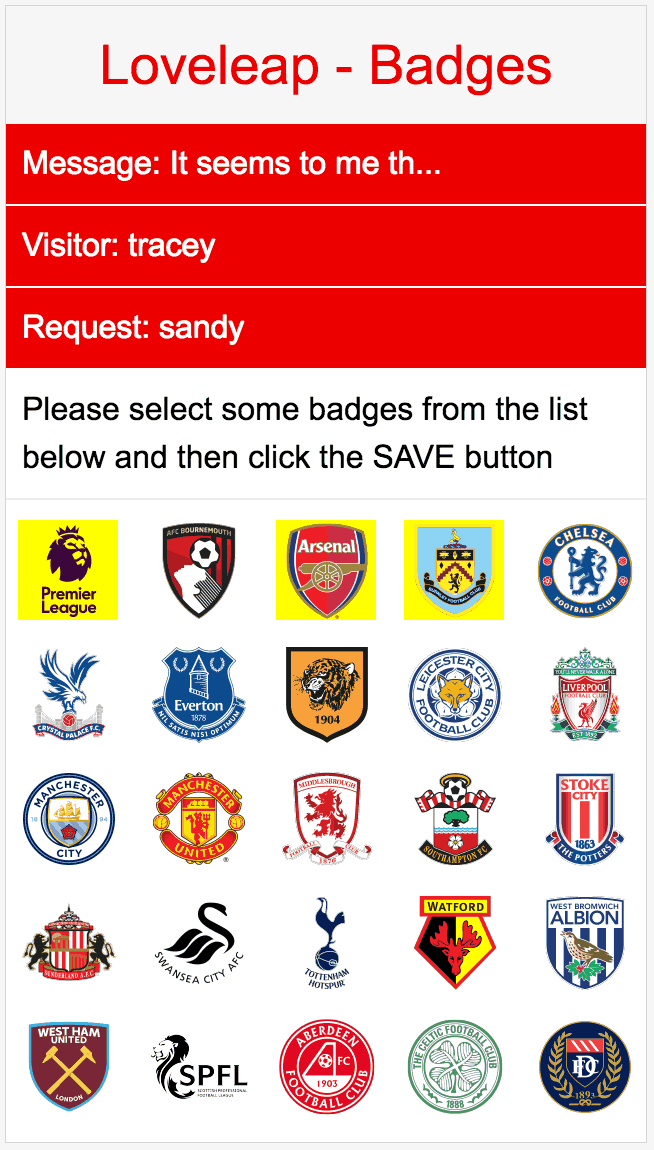Image resolution: width=654 pixels, height=1150 pixels.
Task: Select the Tottenham Hotspur badge
Action: [x=326, y=944]
